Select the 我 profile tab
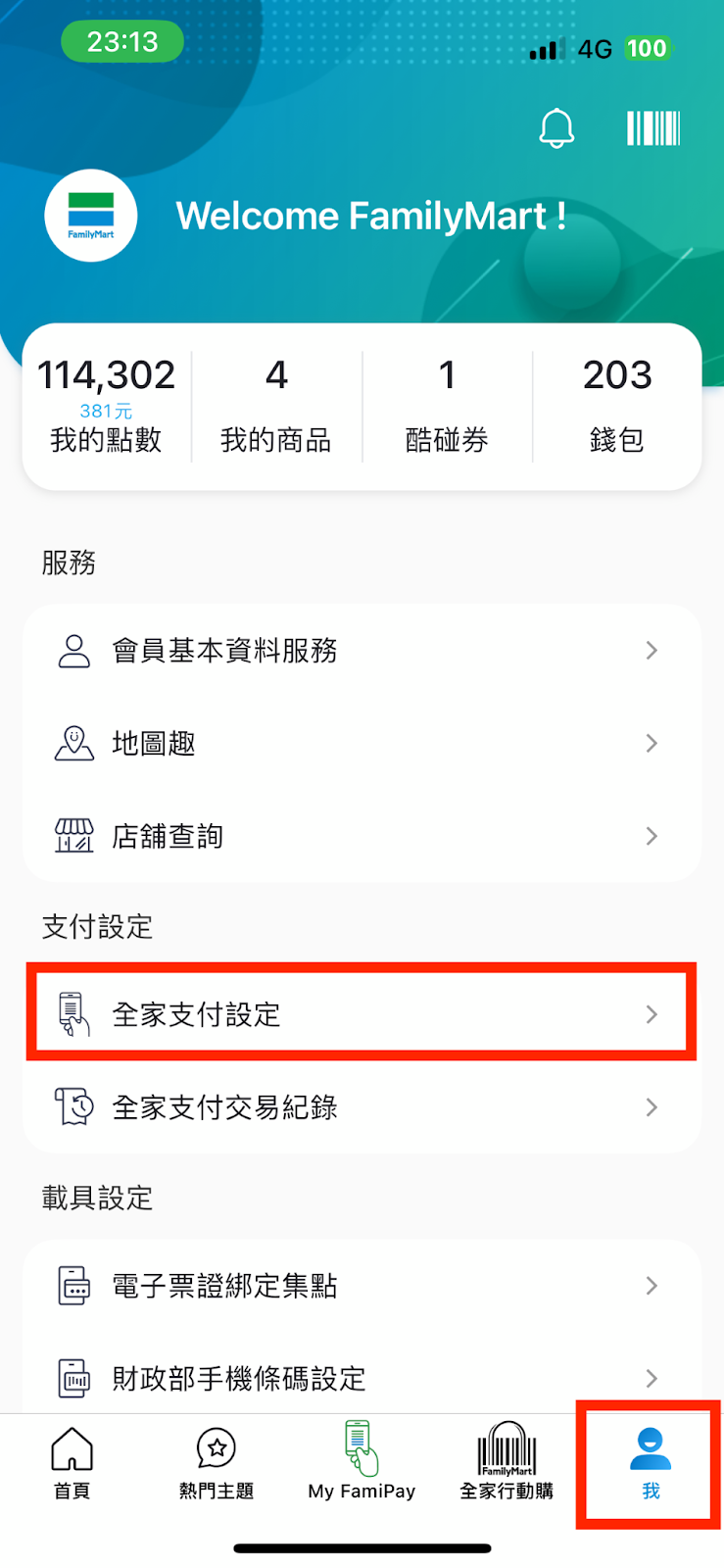This screenshot has height=1568, width=724. 651,1464
